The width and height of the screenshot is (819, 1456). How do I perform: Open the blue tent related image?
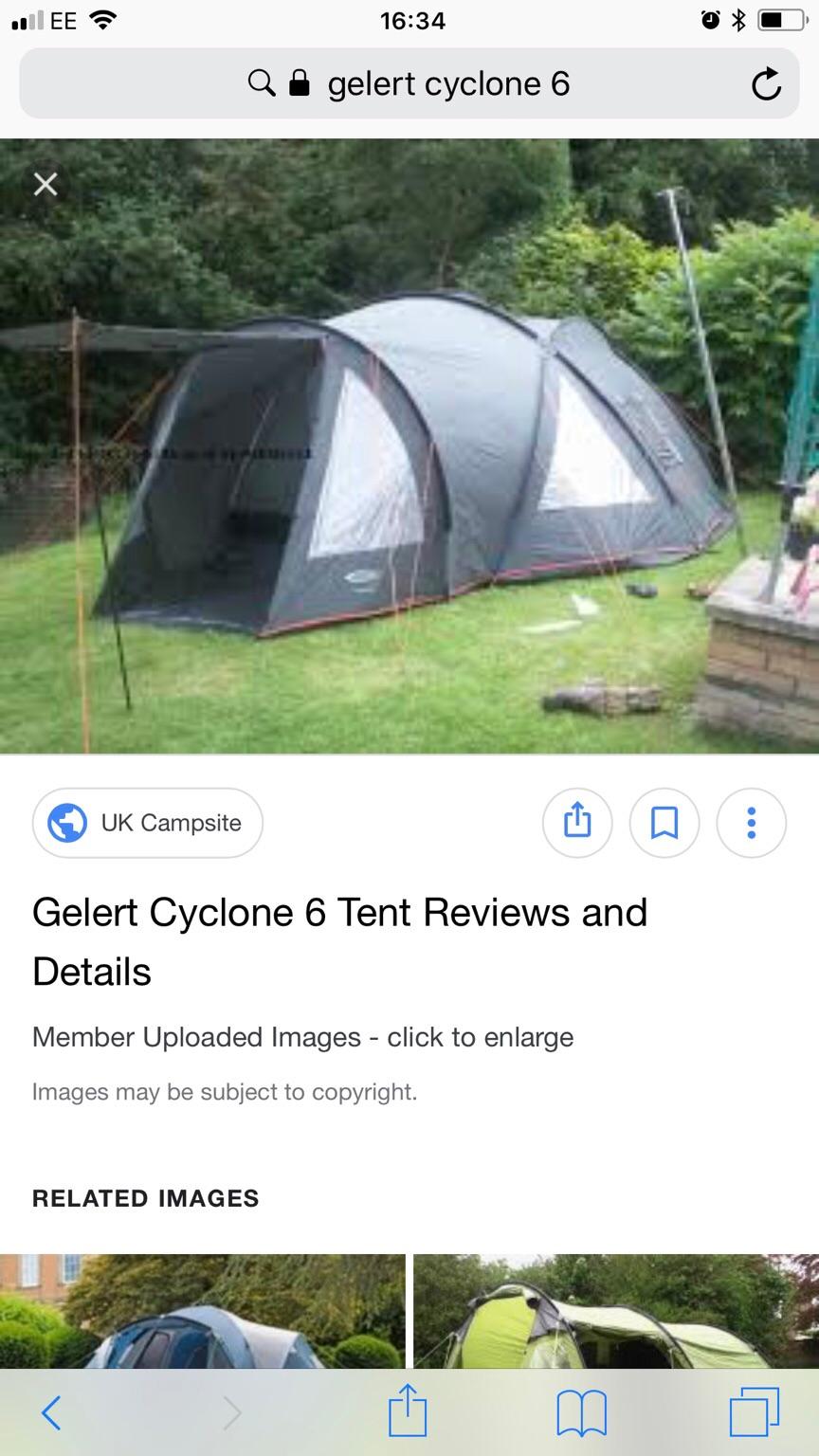point(203,1311)
